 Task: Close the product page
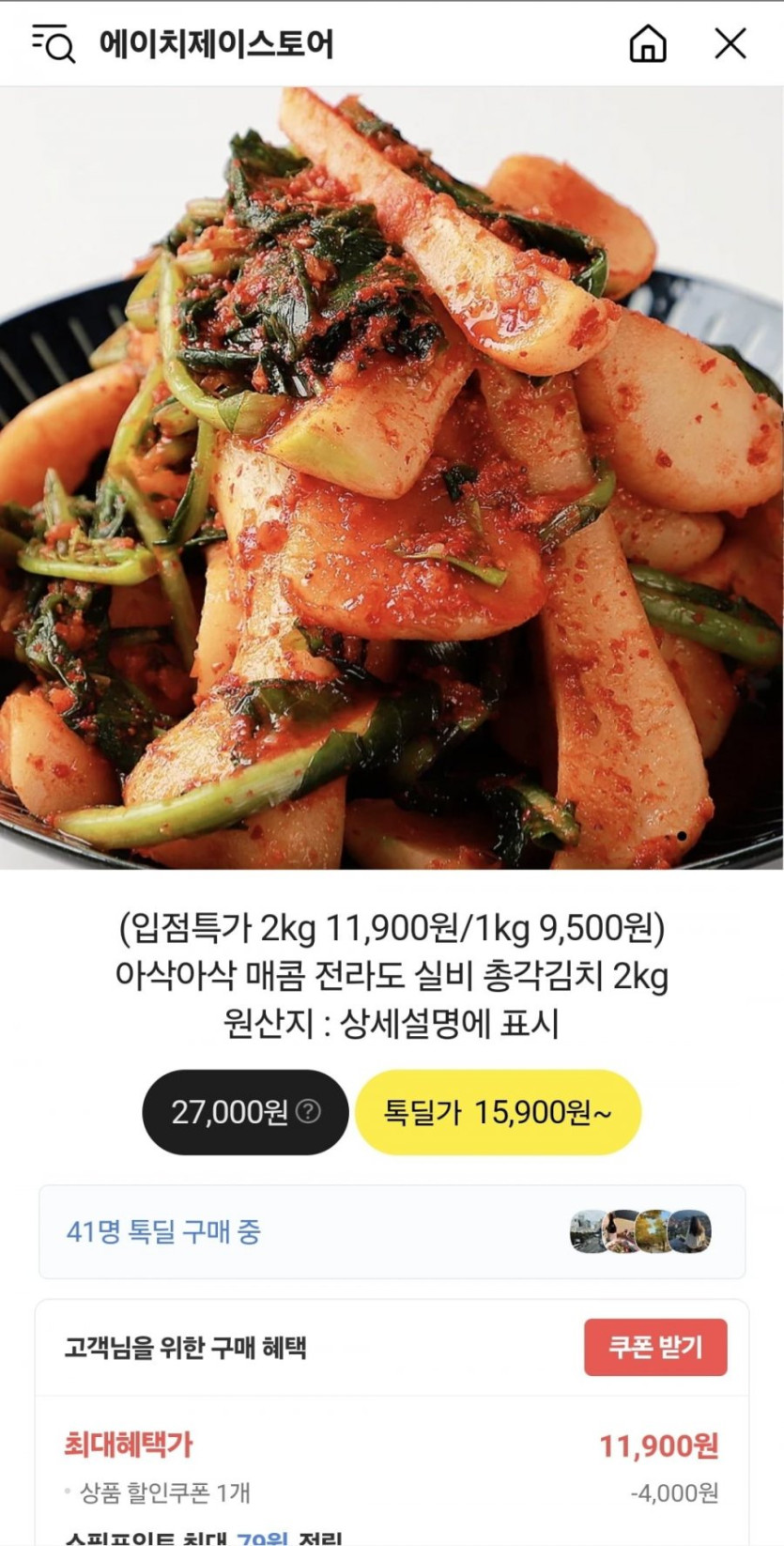[x=730, y=43]
